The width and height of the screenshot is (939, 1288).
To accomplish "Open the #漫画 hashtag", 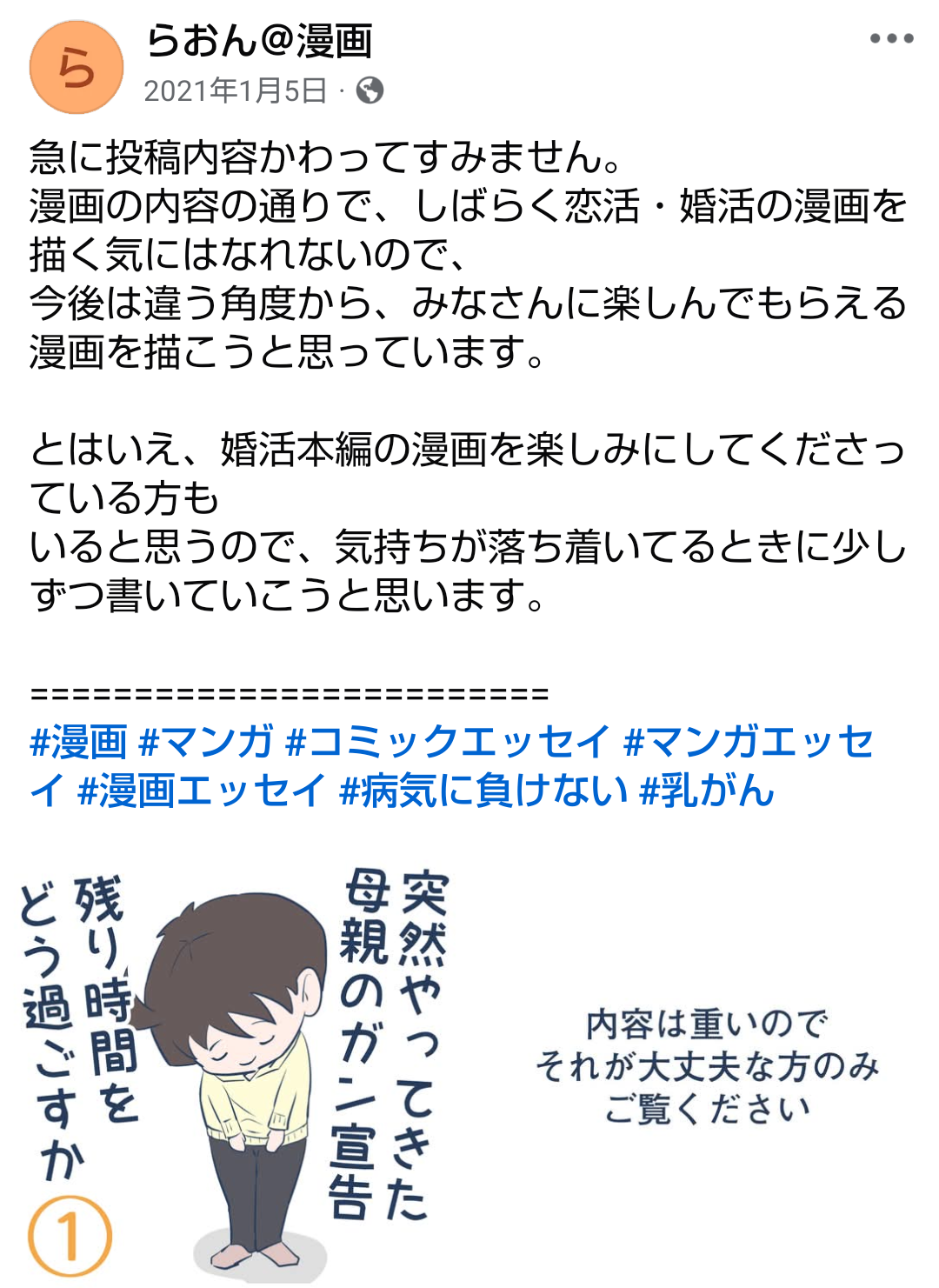I will [78, 742].
